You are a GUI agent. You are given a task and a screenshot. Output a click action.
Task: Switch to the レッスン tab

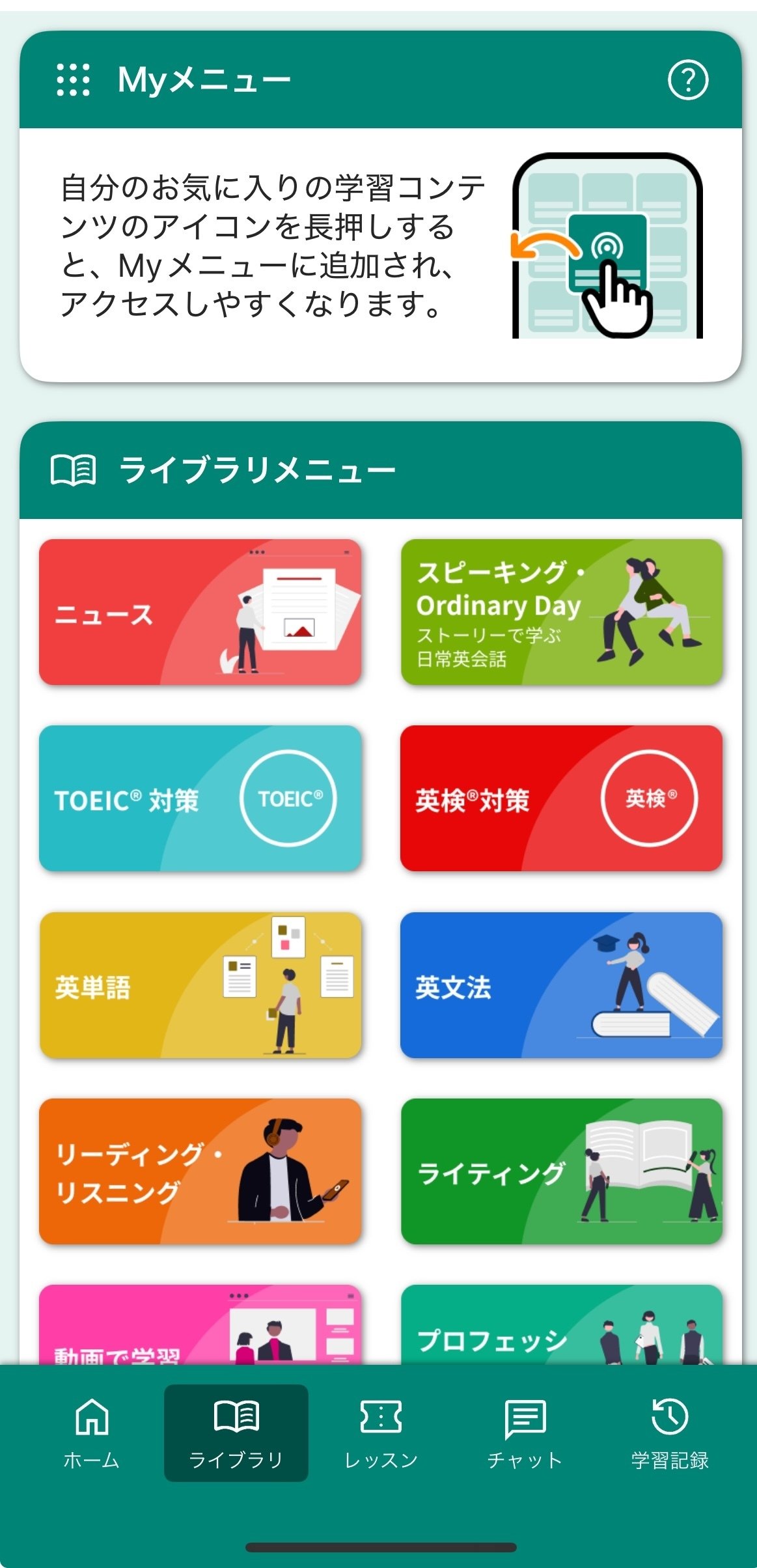(x=381, y=1433)
